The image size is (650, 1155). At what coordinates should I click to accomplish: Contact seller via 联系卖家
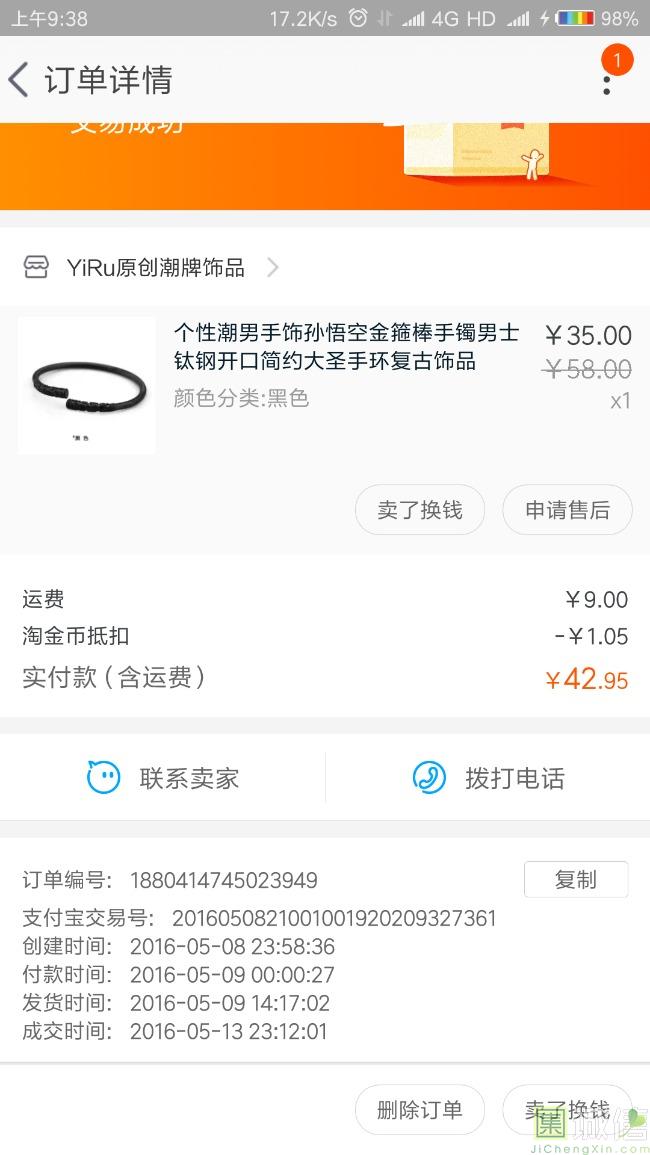pos(163,778)
